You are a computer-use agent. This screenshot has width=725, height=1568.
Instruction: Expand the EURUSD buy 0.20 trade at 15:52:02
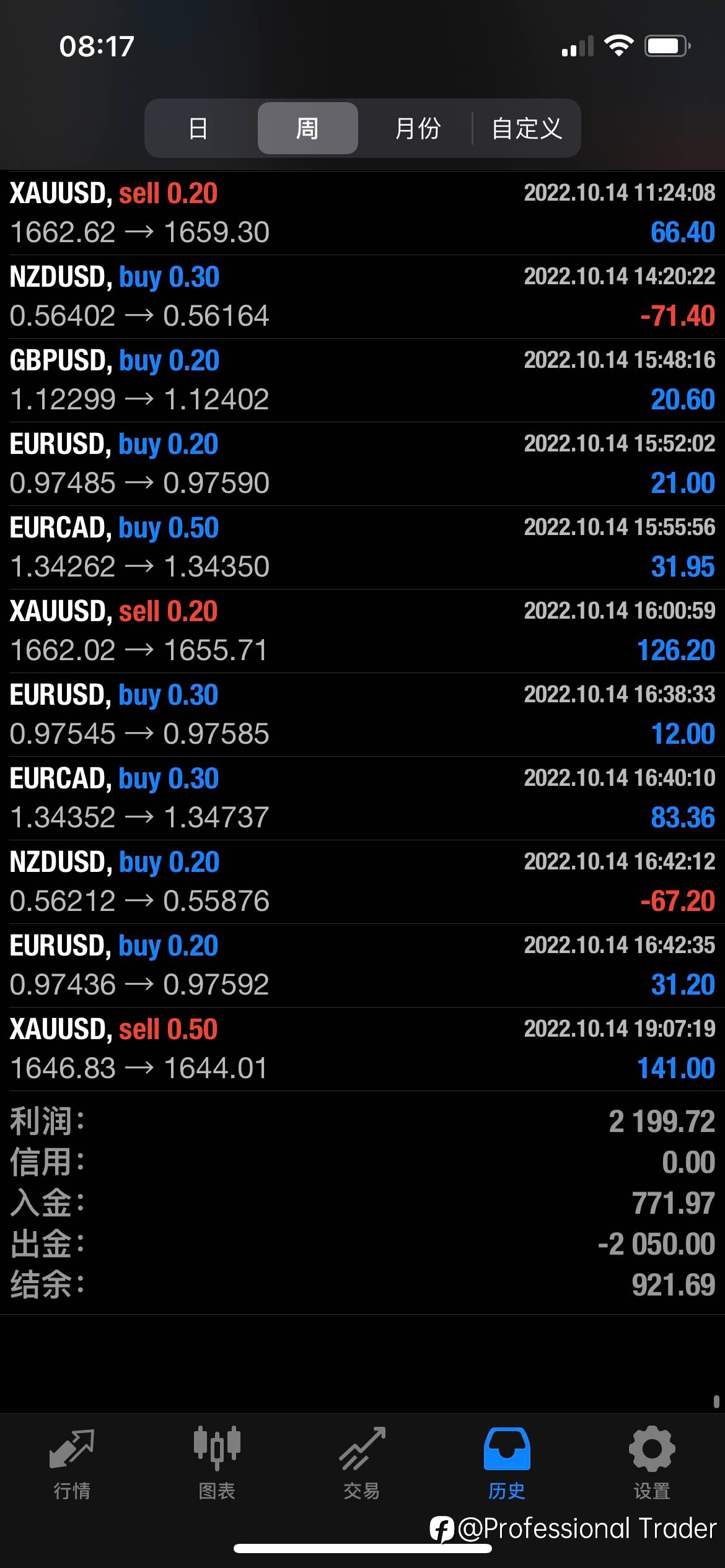pyautogui.click(x=362, y=464)
